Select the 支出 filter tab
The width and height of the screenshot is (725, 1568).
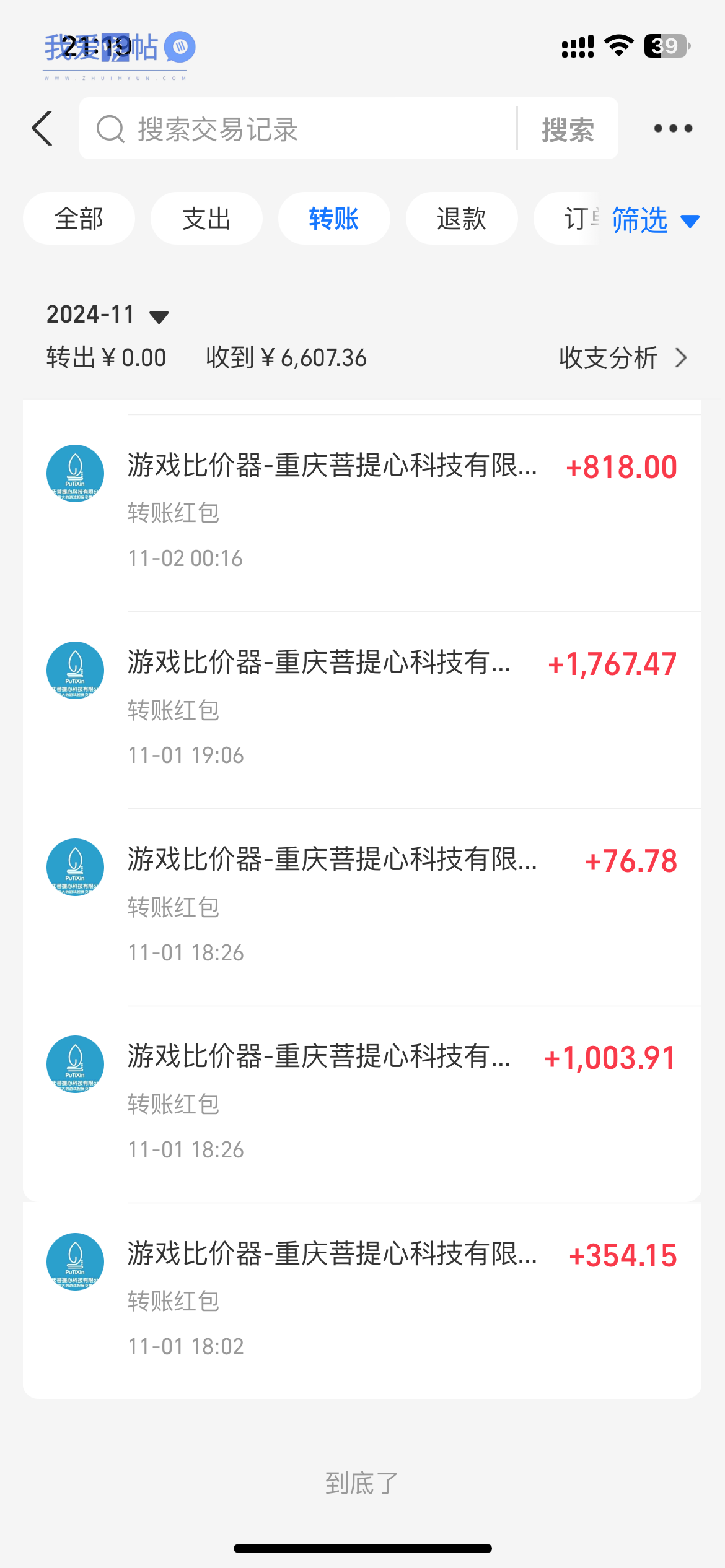tap(206, 219)
